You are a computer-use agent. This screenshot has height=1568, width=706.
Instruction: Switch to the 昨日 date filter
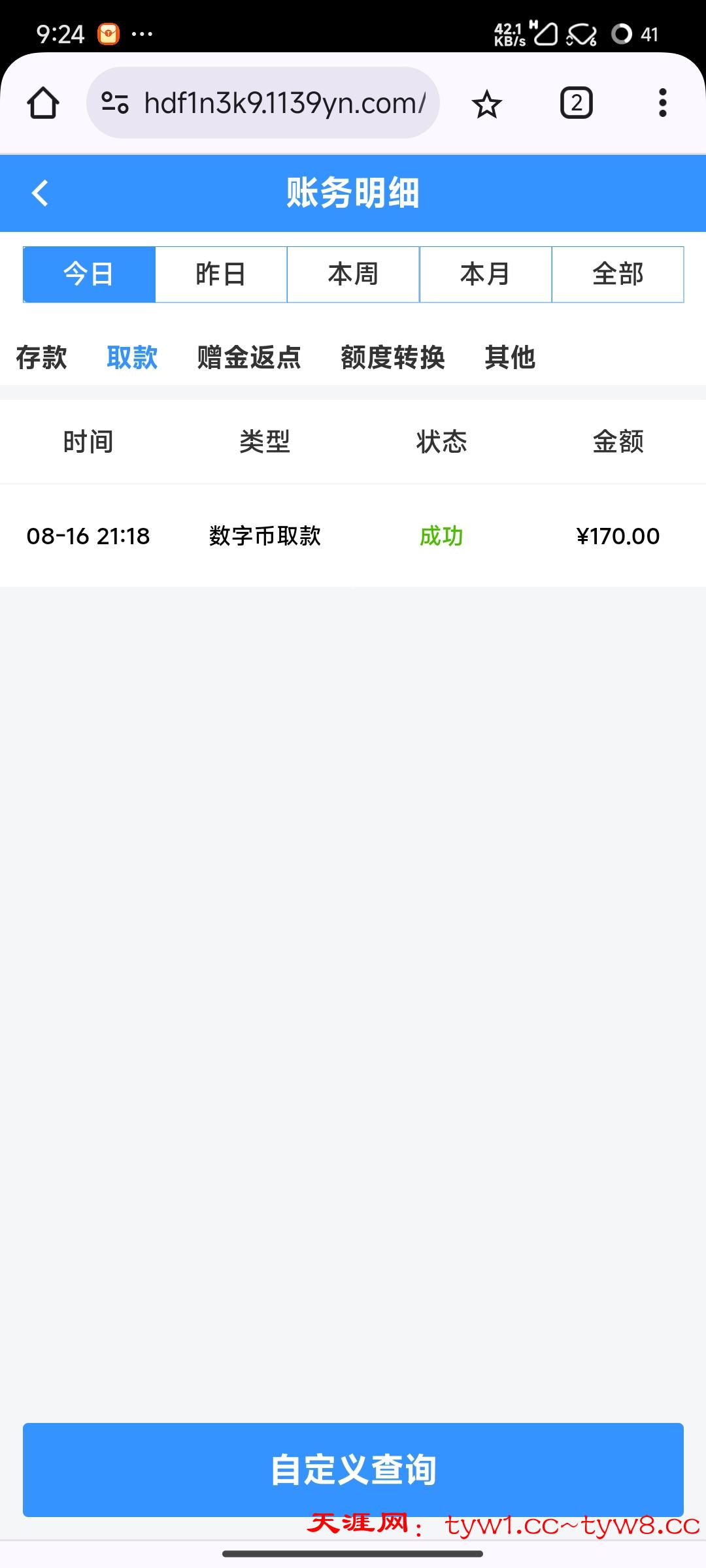pos(221,274)
